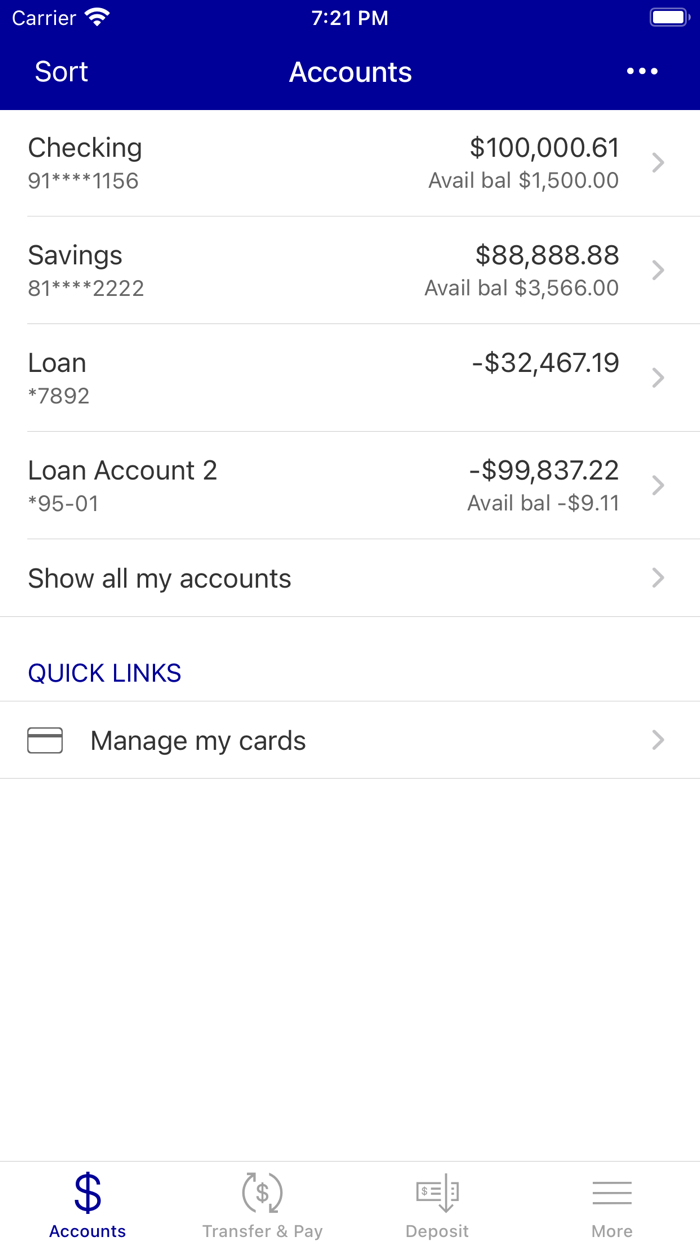Open Loan Account 2

point(350,486)
